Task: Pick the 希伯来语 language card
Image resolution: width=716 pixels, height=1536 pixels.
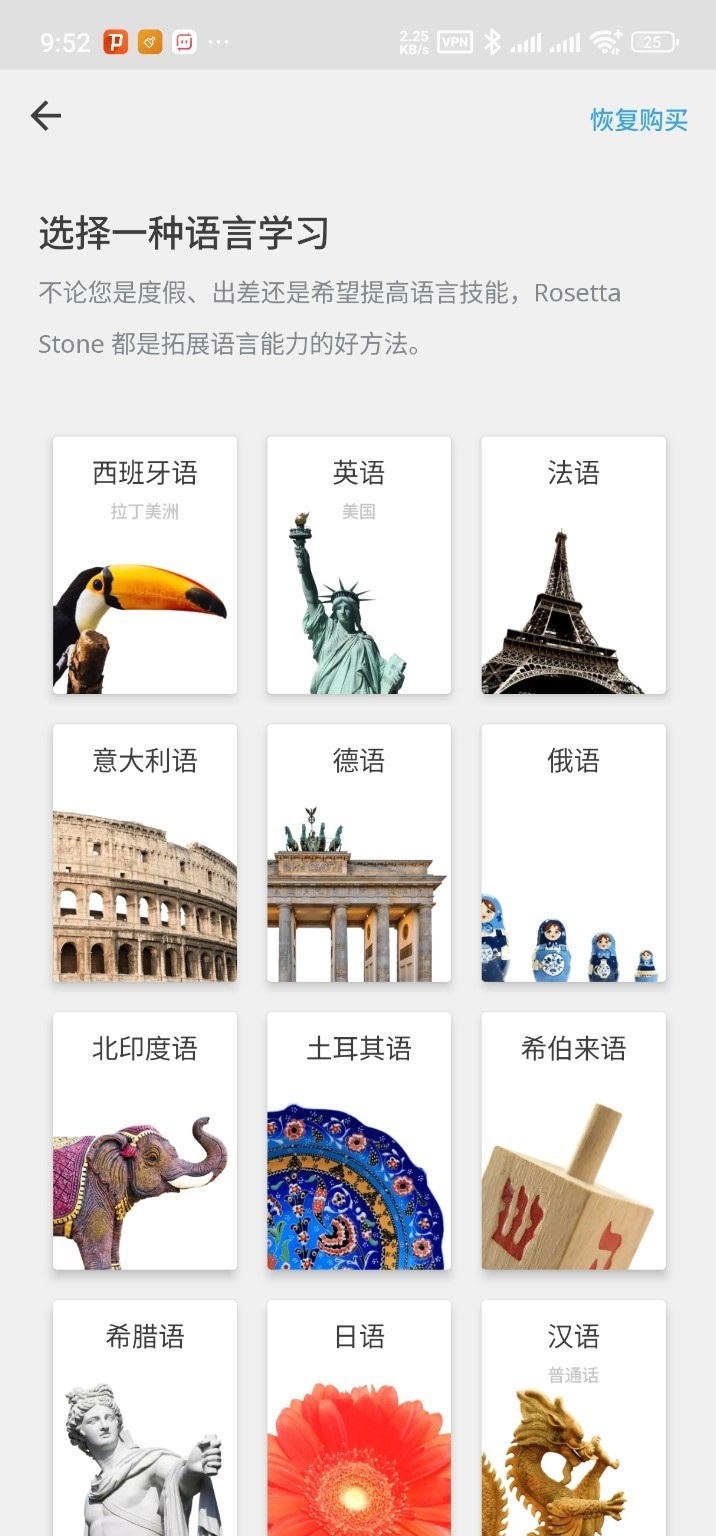Action: point(573,1141)
